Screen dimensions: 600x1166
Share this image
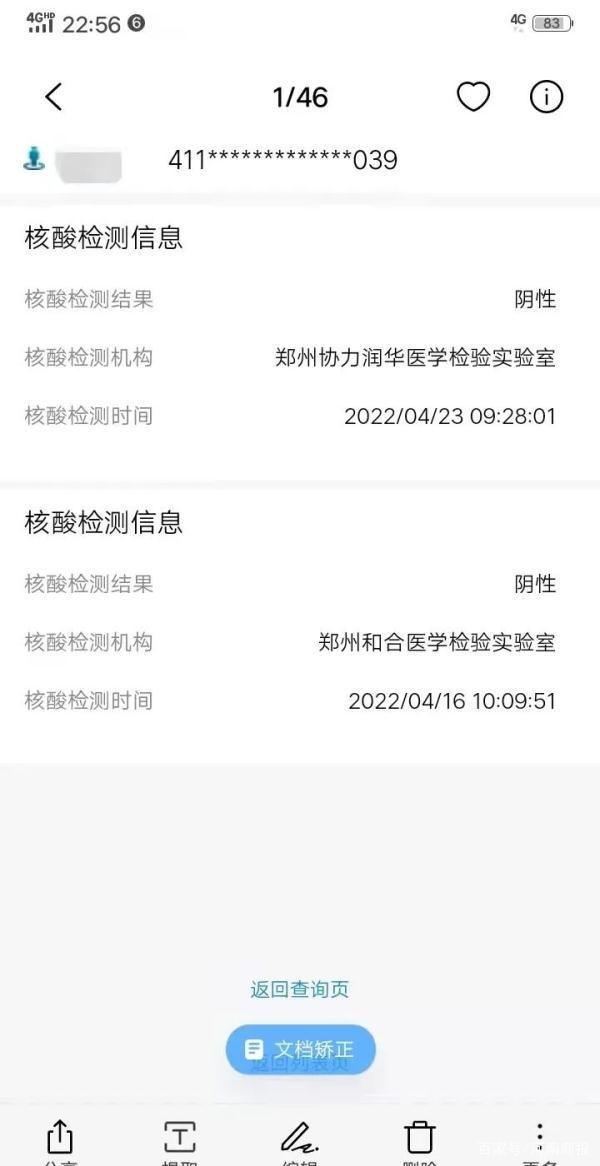pyautogui.click(x=59, y=1143)
